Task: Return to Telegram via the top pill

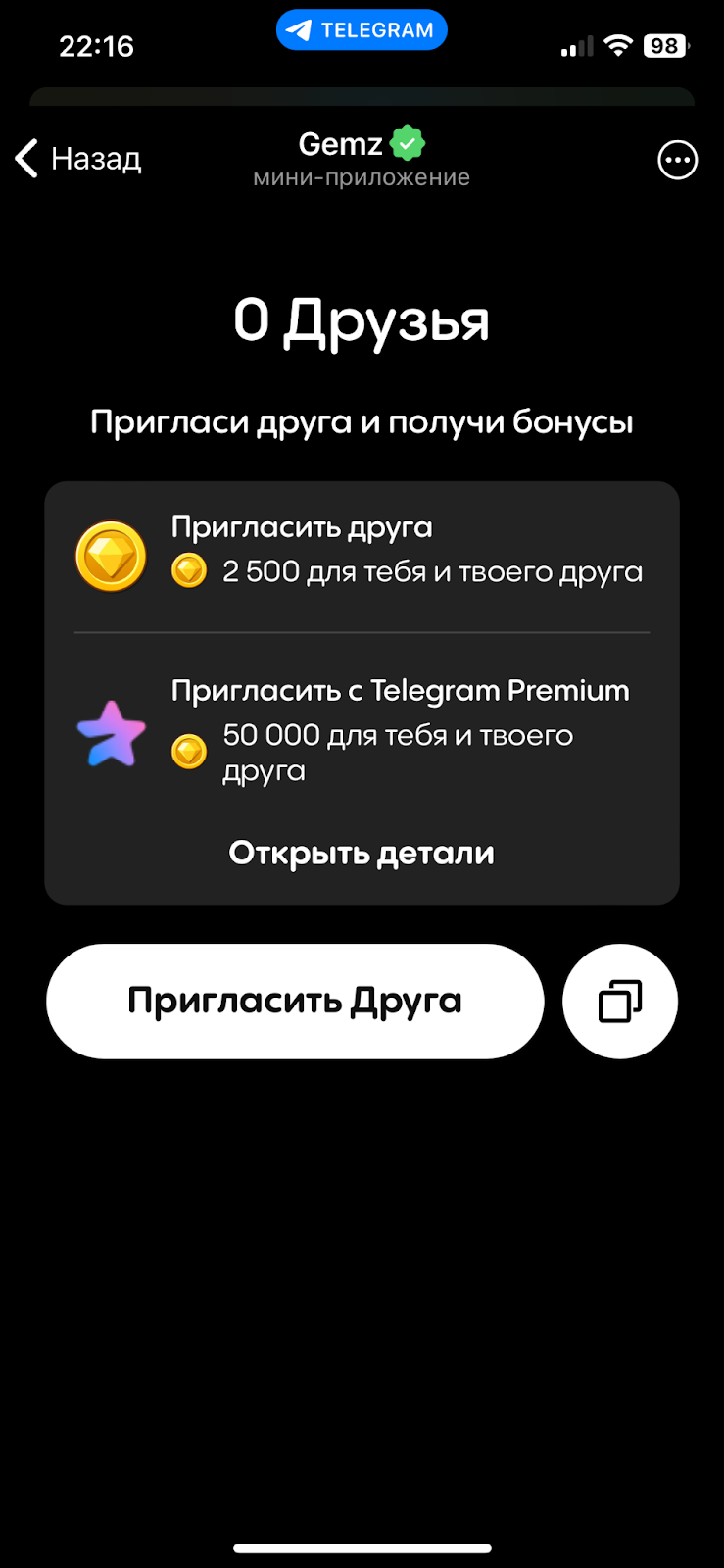Action: (x=362, y=30)
